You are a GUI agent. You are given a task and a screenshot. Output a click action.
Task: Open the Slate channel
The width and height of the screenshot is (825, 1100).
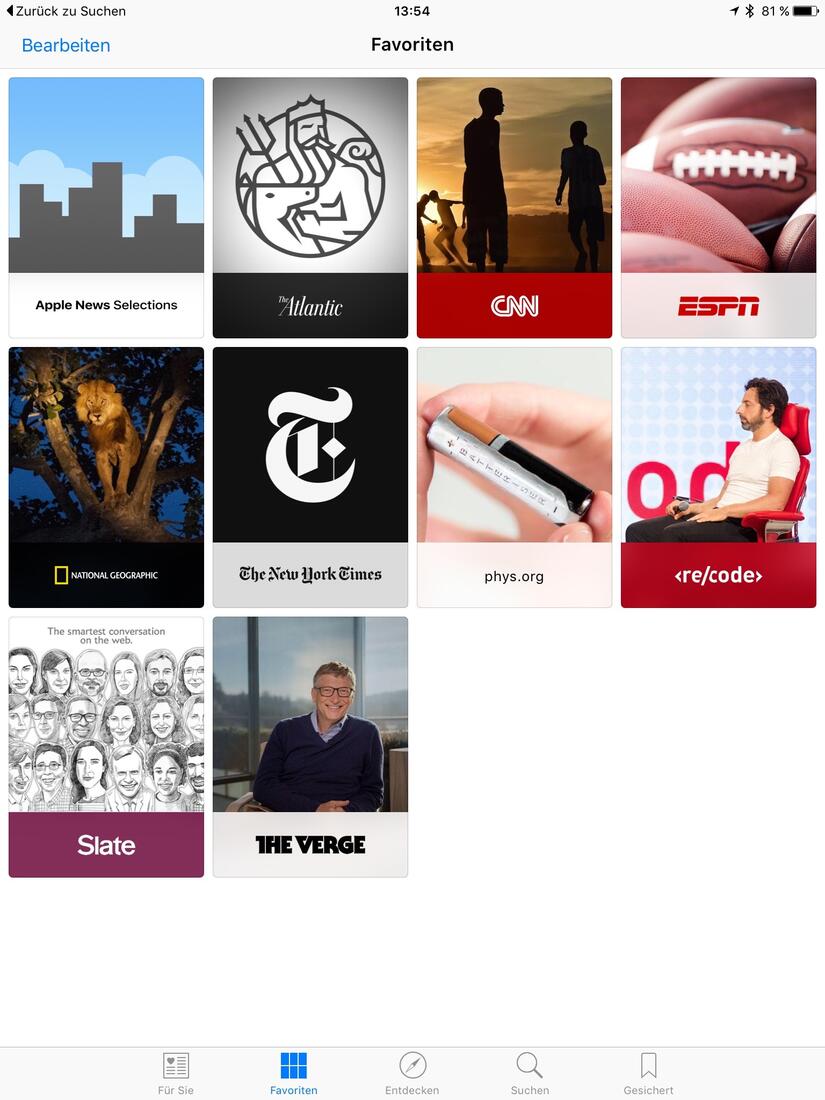[x=106, y=747]
